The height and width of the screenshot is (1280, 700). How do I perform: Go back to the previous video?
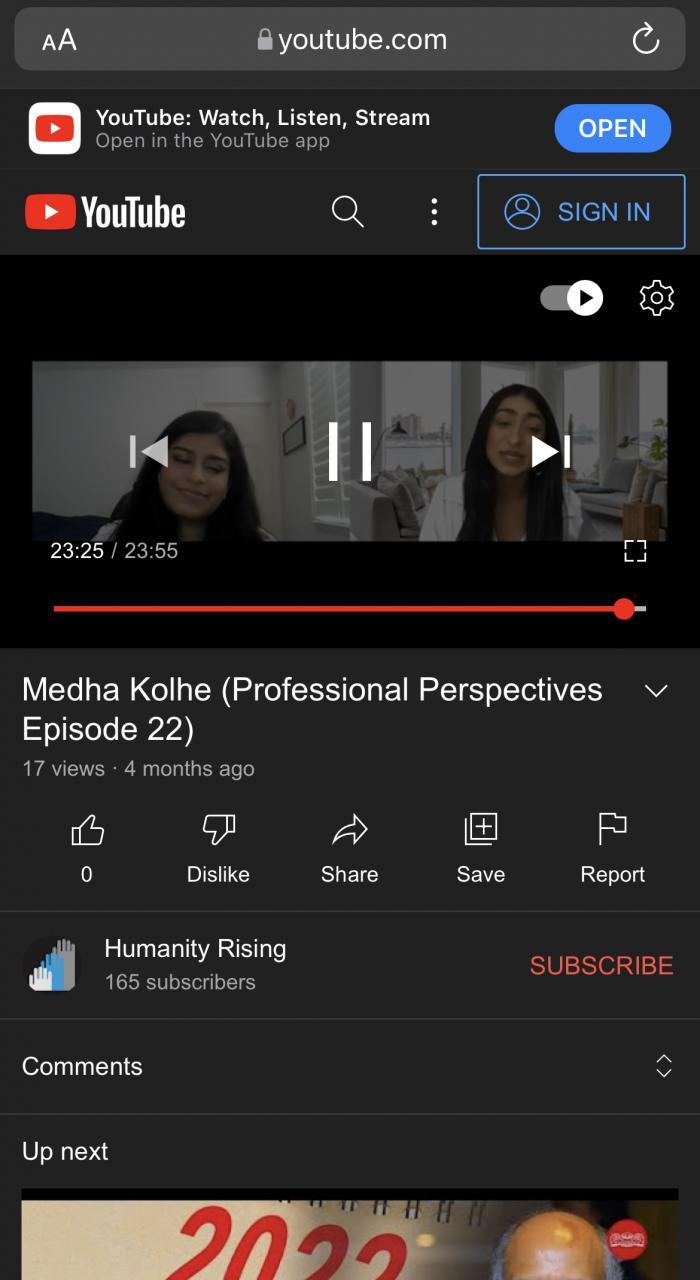149,451
